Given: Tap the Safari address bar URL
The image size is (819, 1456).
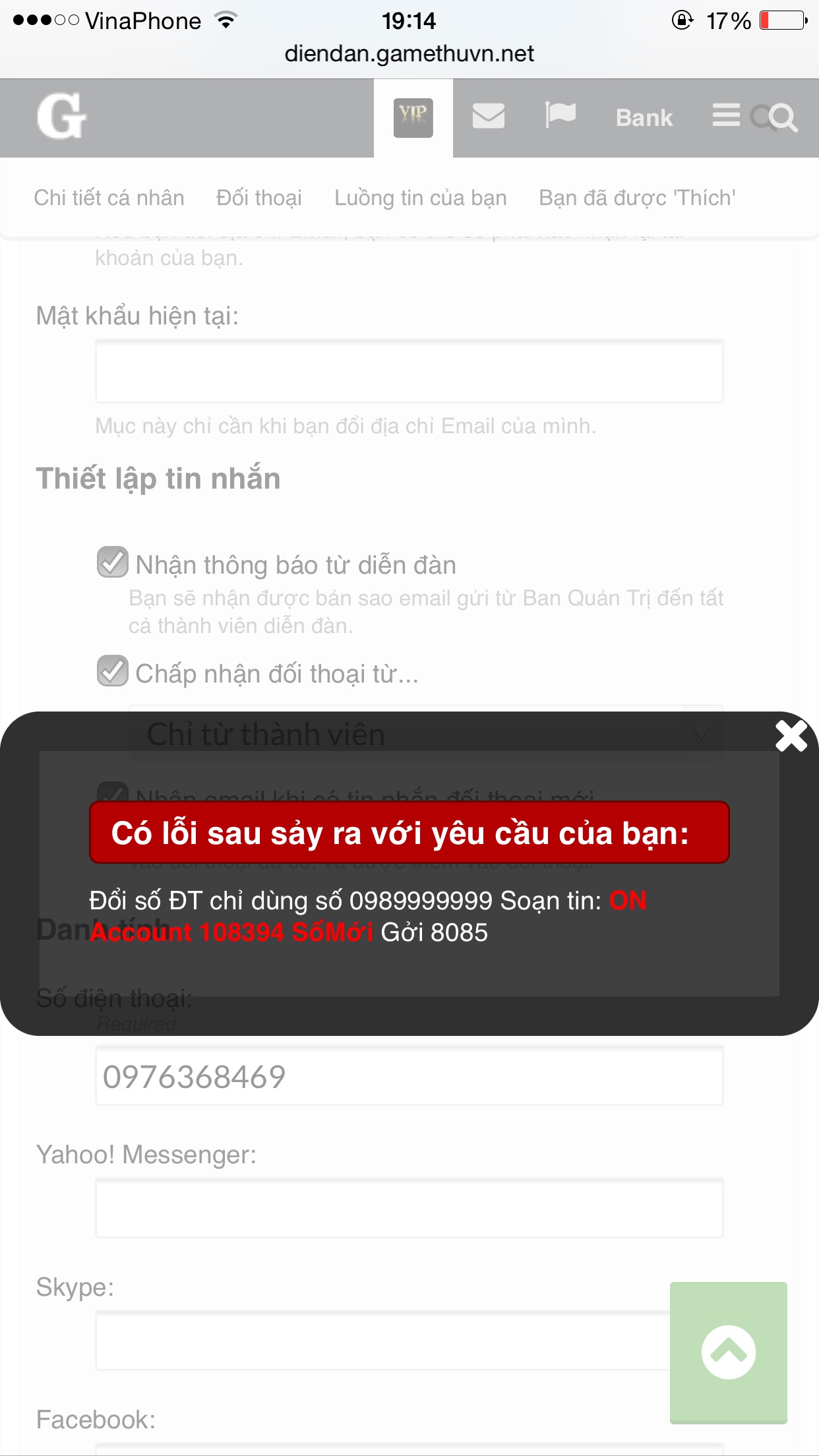Looking at the screenshot, I should click(x=409, y=54).
